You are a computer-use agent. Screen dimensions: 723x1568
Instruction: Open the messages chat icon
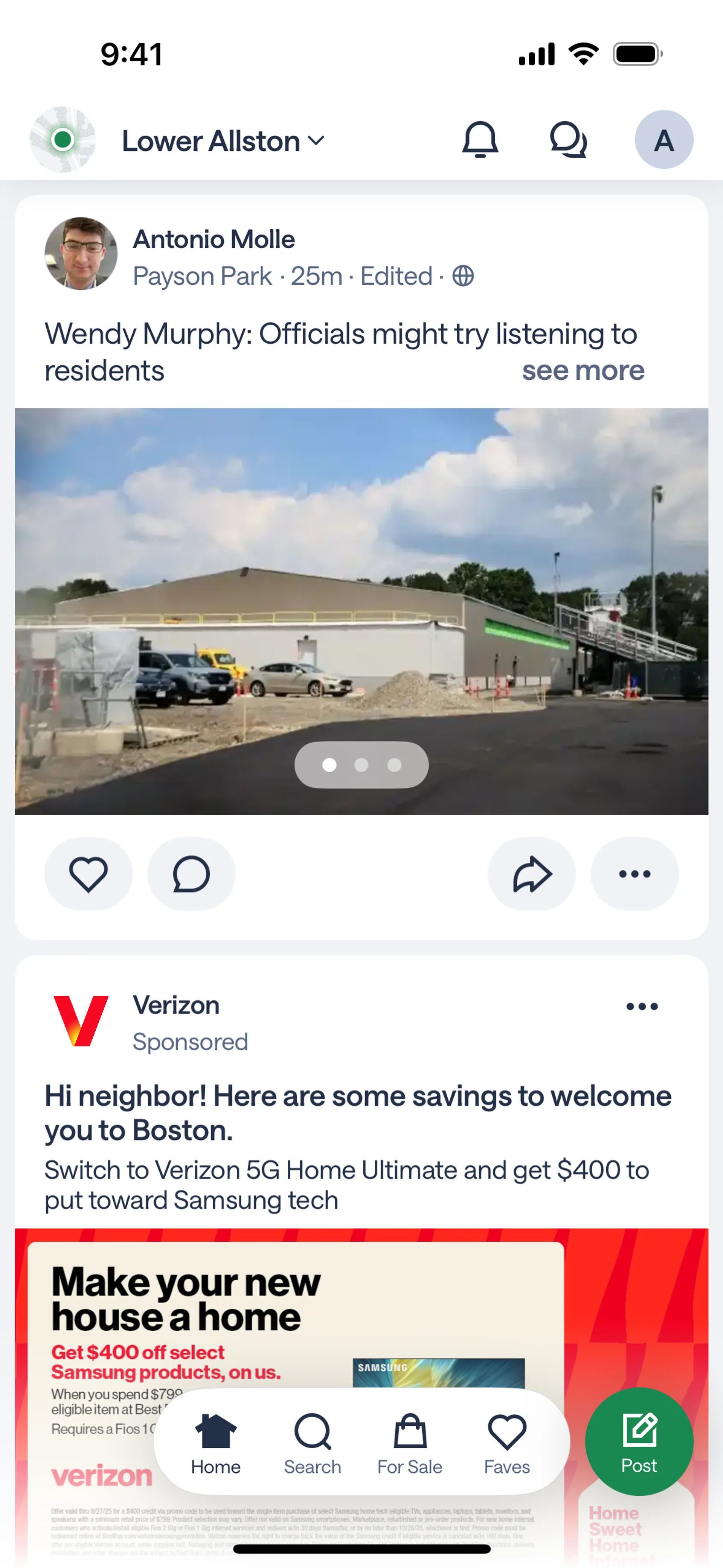[568, 140]
